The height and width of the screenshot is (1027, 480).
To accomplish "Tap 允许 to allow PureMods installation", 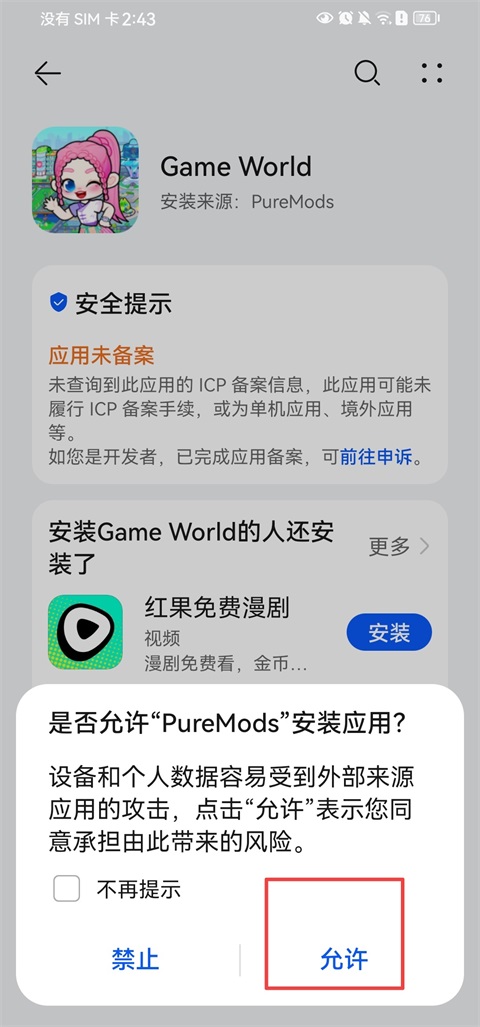I will (x=344, y=960).
